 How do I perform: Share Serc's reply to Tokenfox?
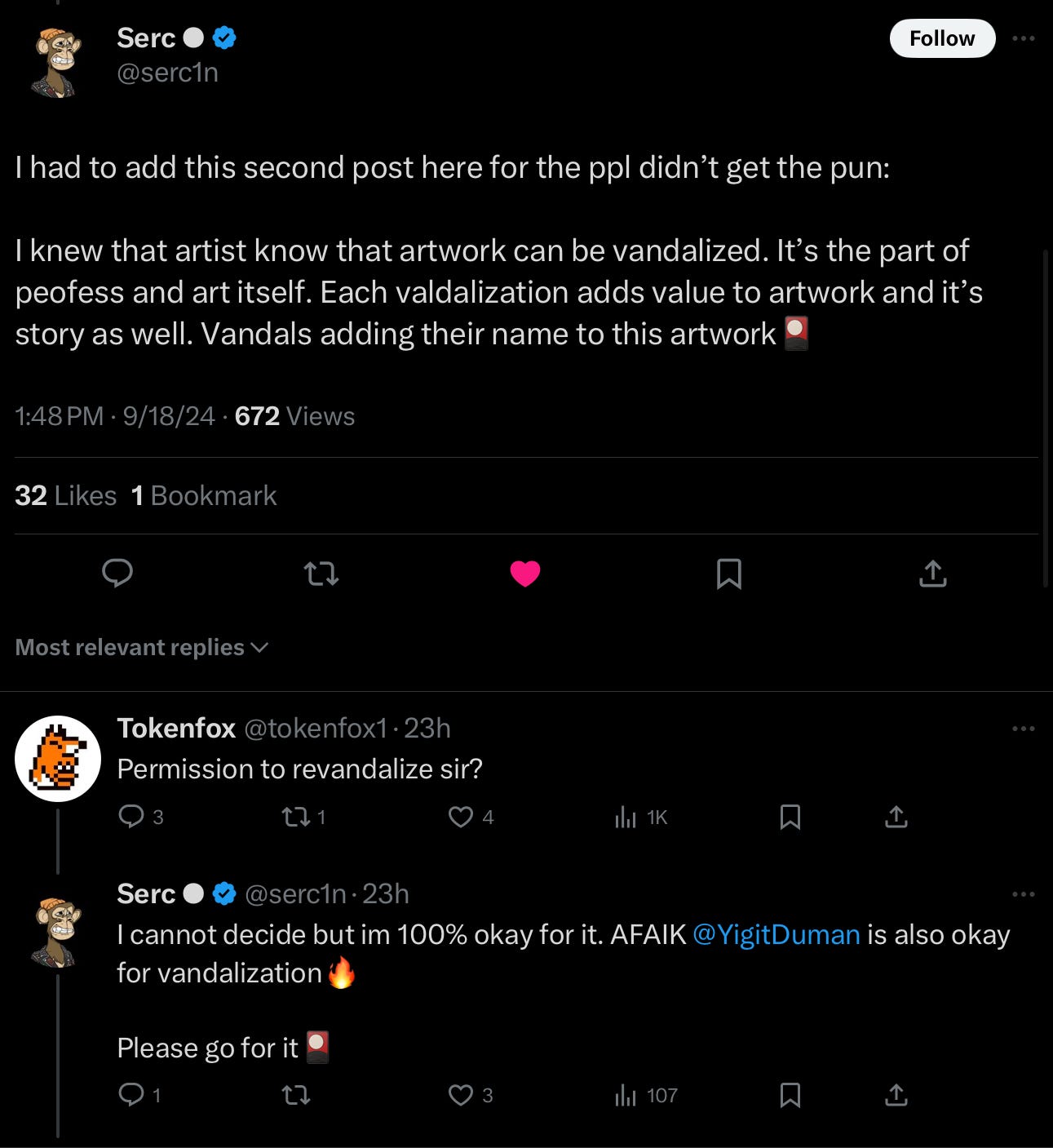[x=896, y=1095]
